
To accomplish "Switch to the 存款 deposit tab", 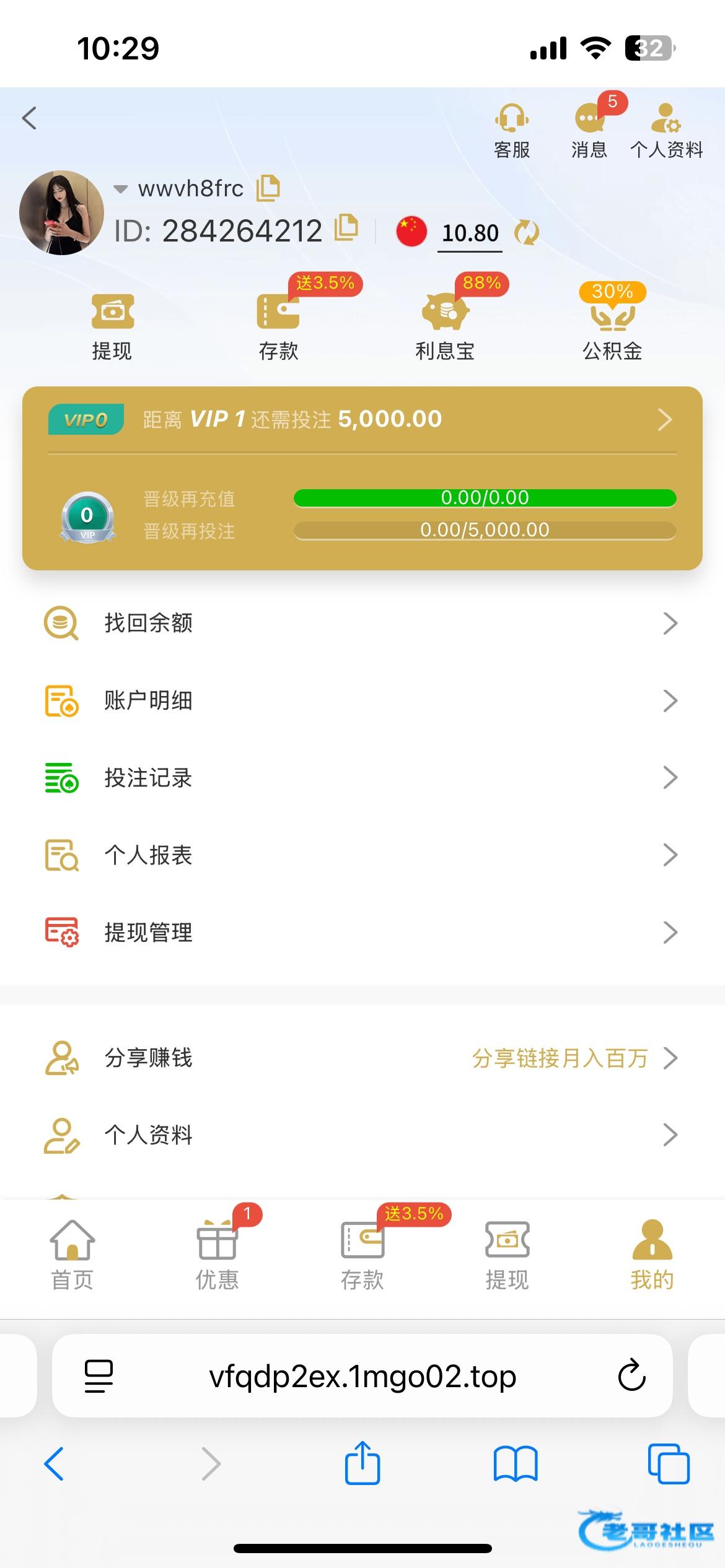I will (x=362, y=1254).
